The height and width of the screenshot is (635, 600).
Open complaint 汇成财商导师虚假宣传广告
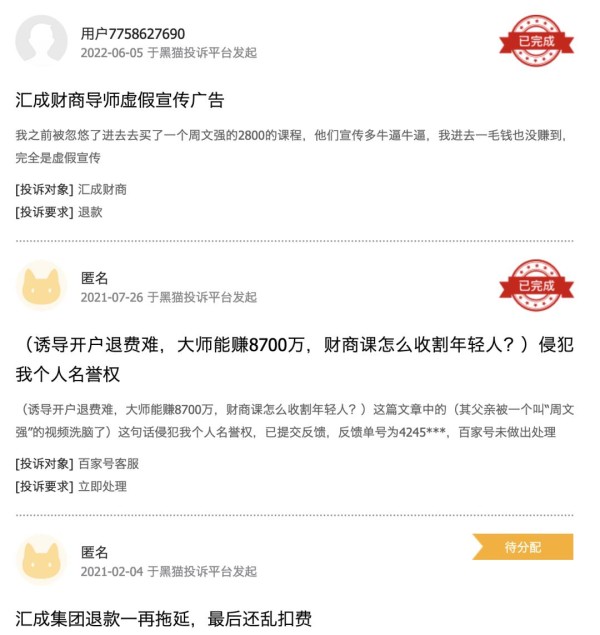(120, 100)
